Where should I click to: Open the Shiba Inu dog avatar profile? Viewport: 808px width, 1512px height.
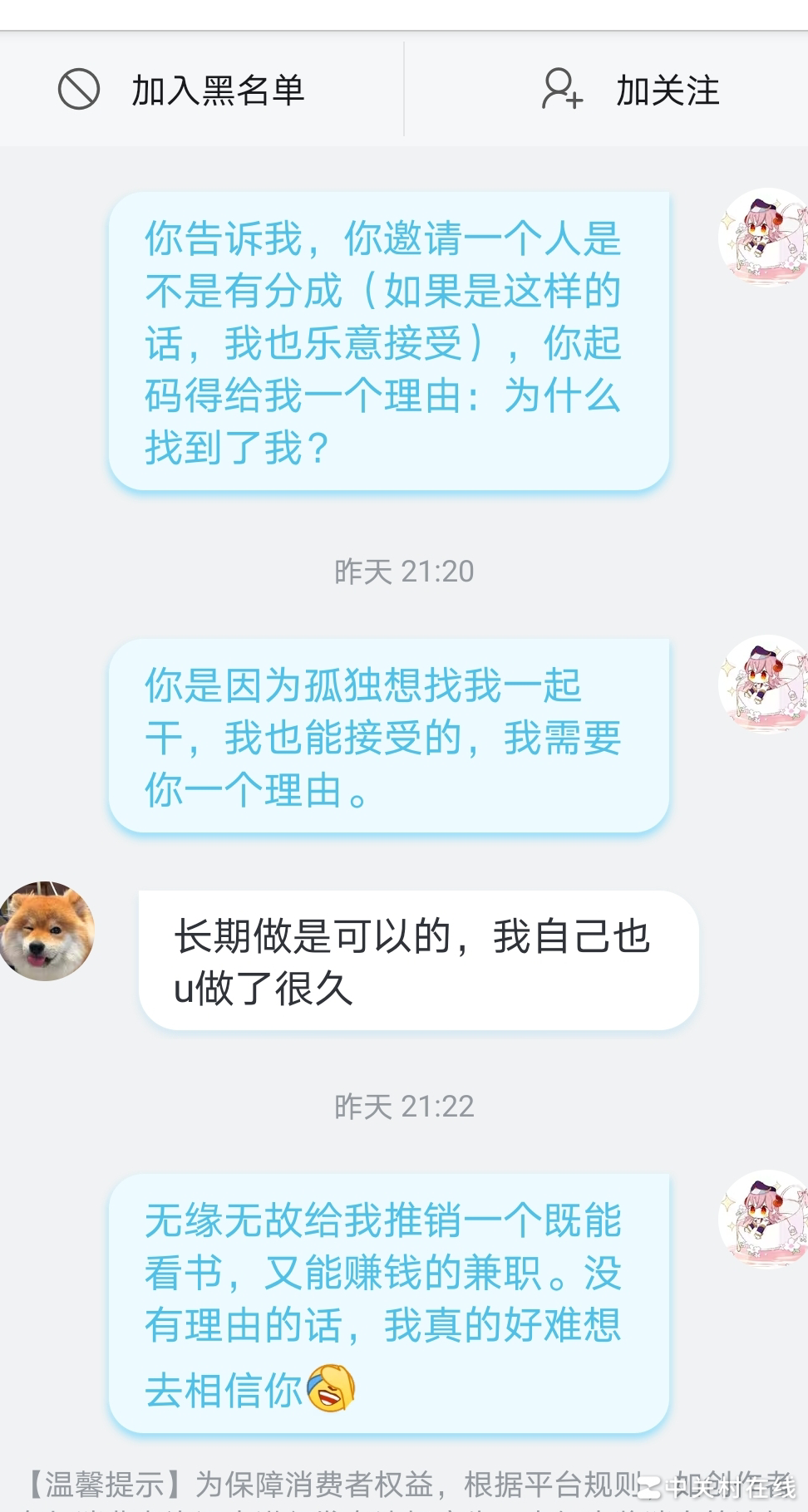[47, 931]
